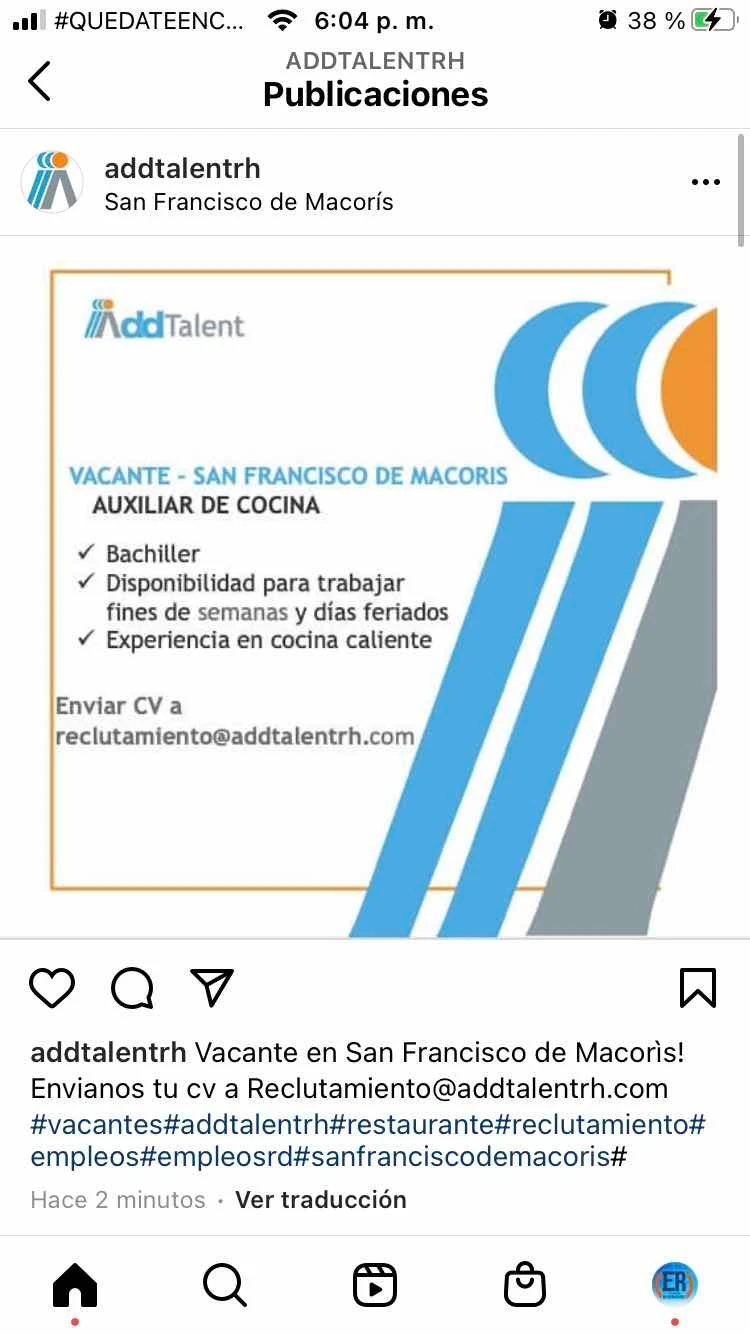Image resolution: width=750 pixels, height=1334 pixels.
Task: Open addtalentrh profile picture
Action: pos(52,182)
